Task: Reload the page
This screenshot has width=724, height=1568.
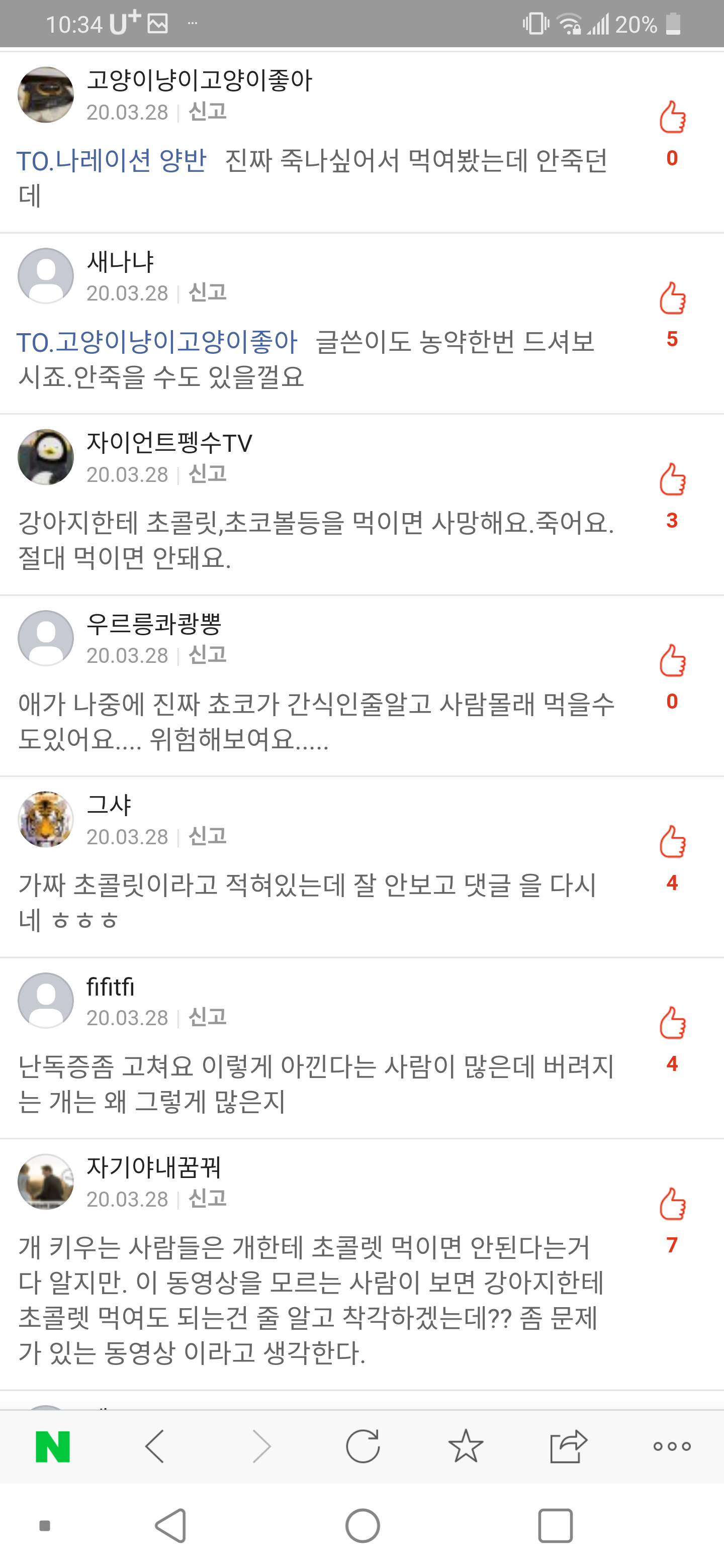Action: pos(363,1446)
